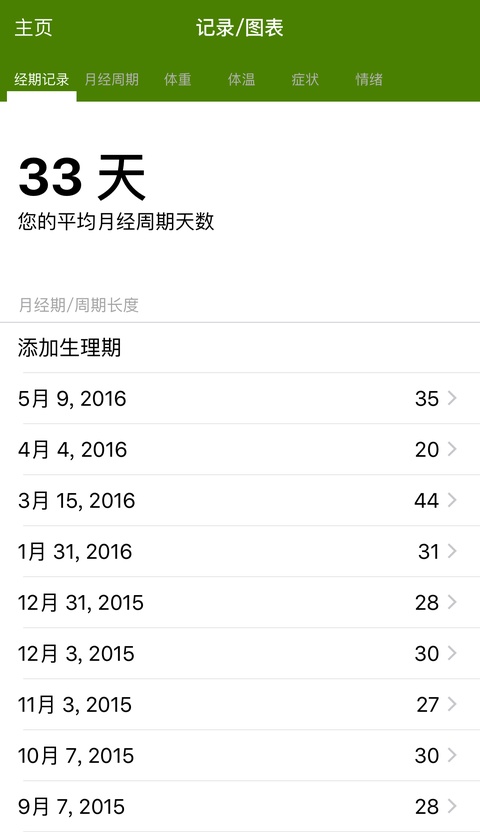Image resolution: width=480 pixels, height=832 pixels.
Task: Open the 12月 3, 2015 entry
Action: tap(240, 653)
